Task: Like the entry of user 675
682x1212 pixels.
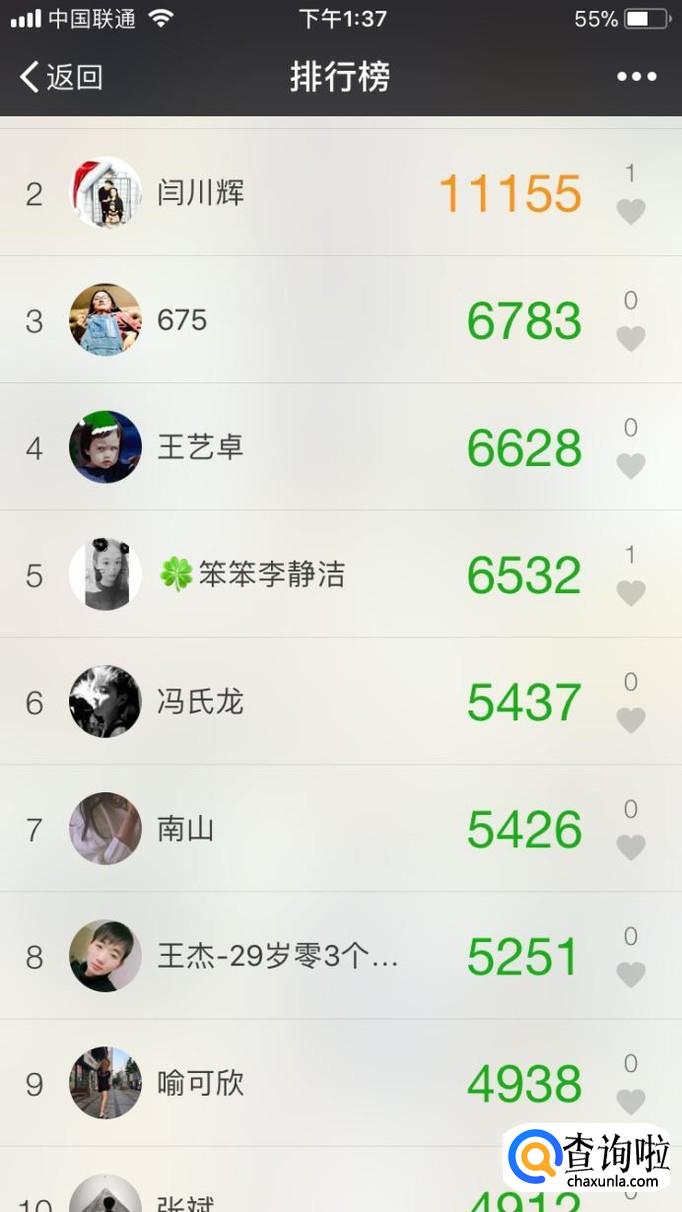Action: (630, 338)
